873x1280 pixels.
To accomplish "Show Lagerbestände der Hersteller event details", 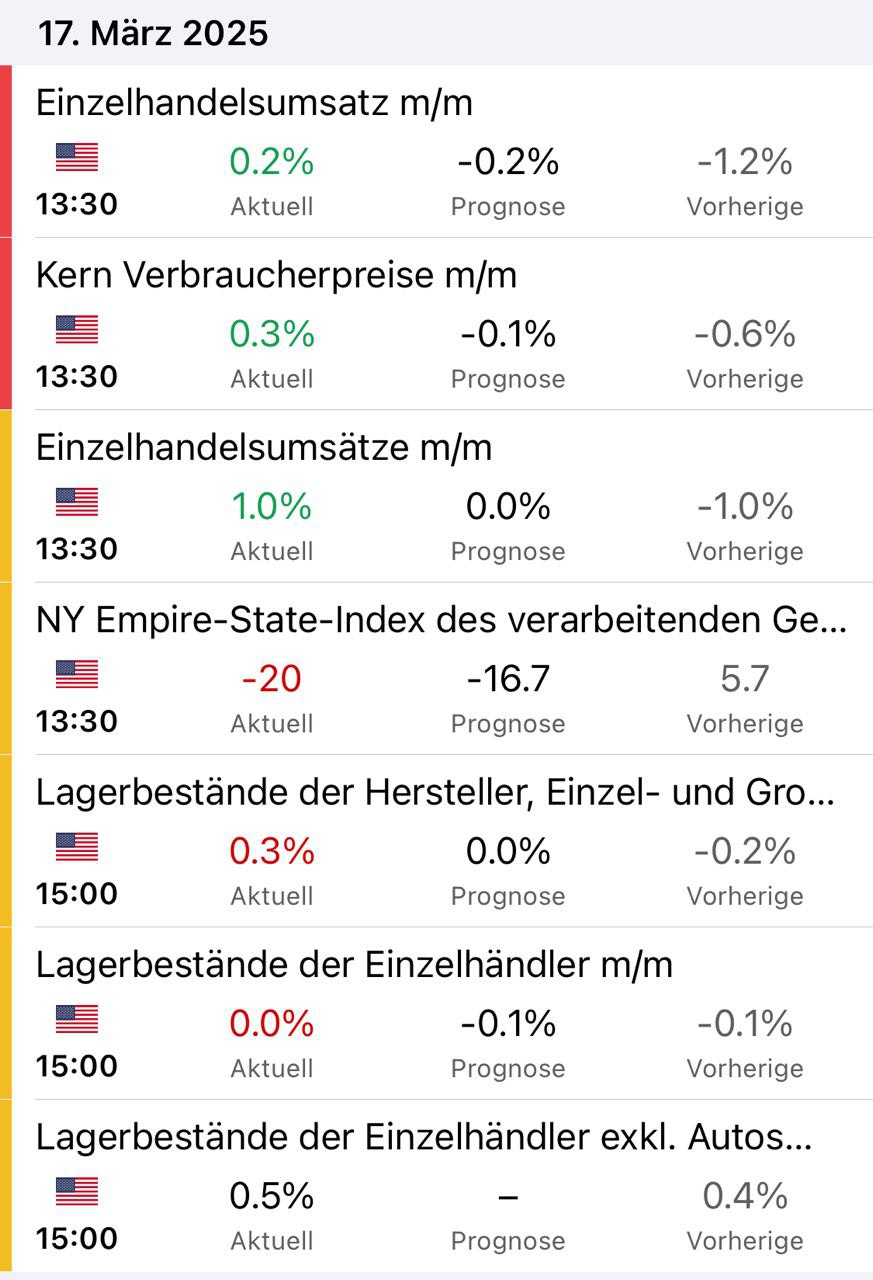I will coord(435,793).
